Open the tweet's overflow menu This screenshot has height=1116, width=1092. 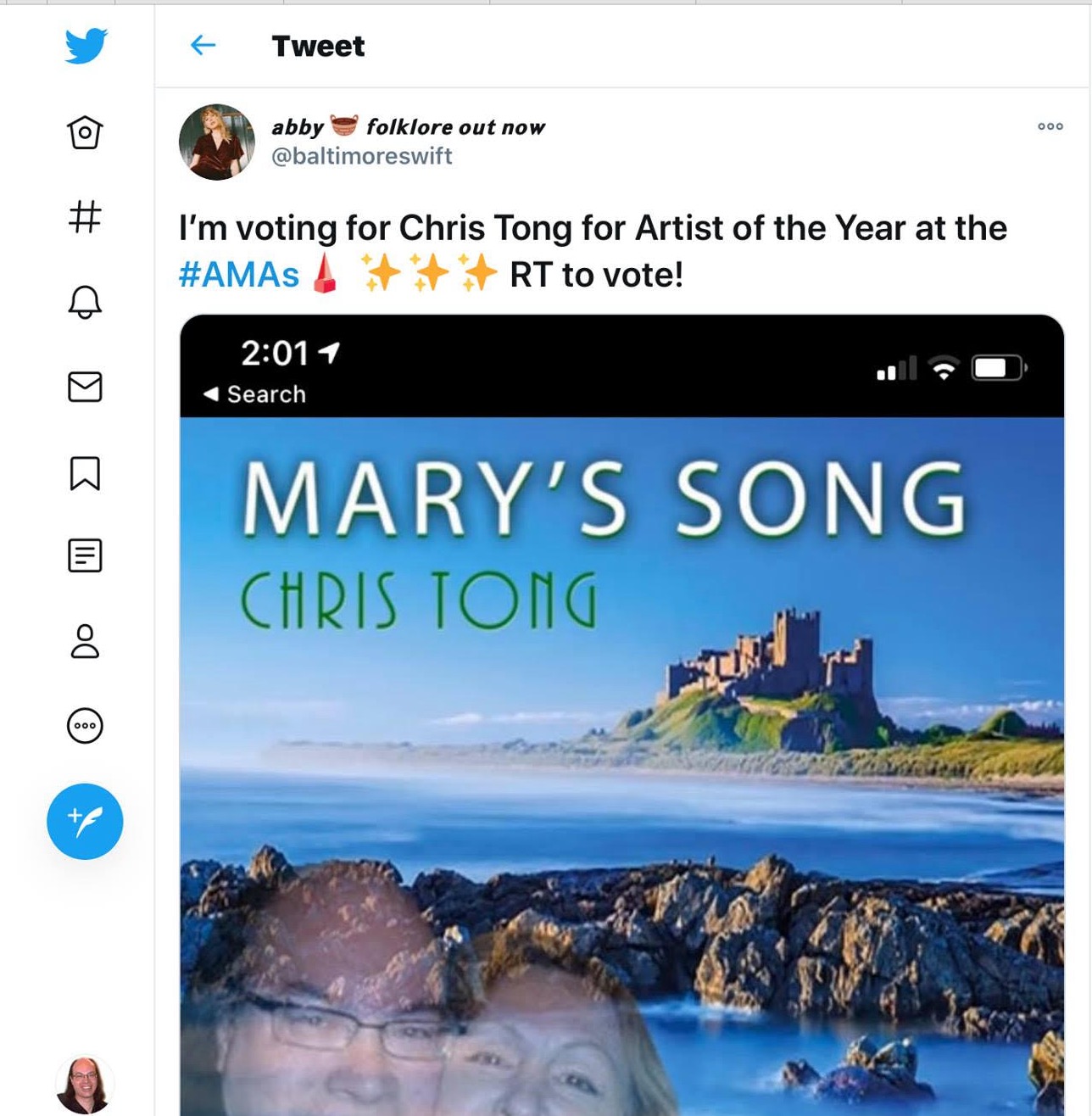click(x=1050, y=126)
